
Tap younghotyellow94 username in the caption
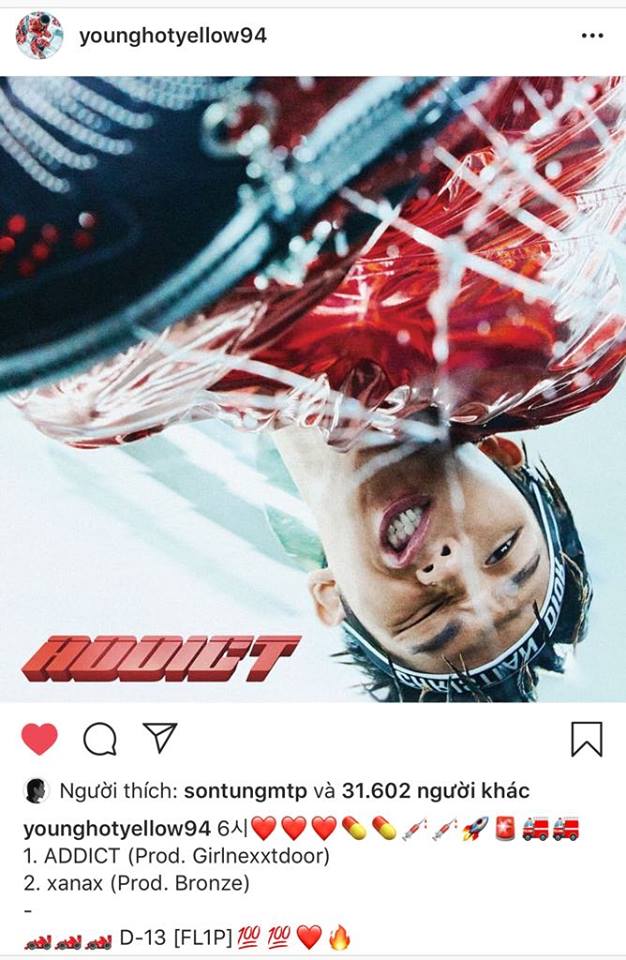pyautogui.click(x=116, y=829)
